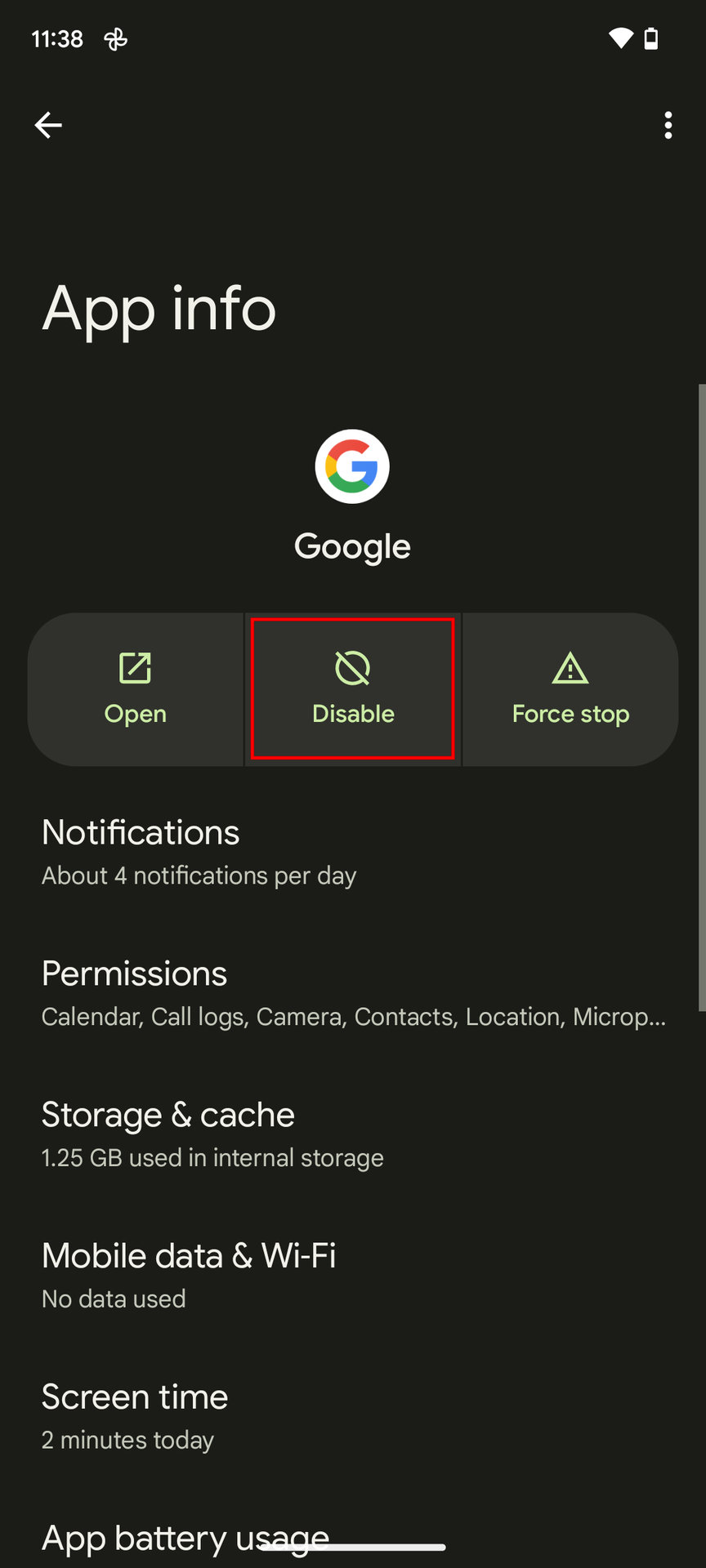View Screen time details
706x1568 pixels.
(x=353, y=1417)
